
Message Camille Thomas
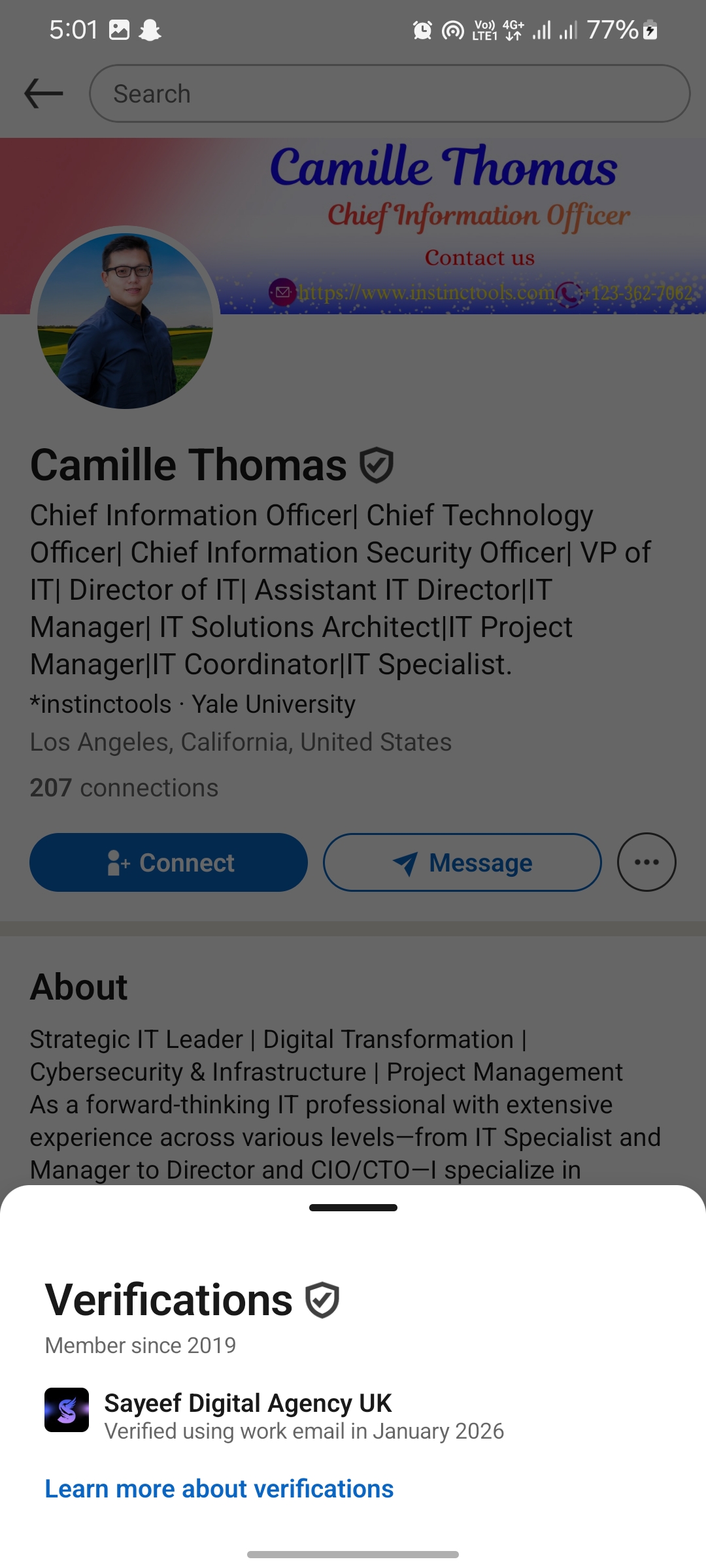point(462,862)
